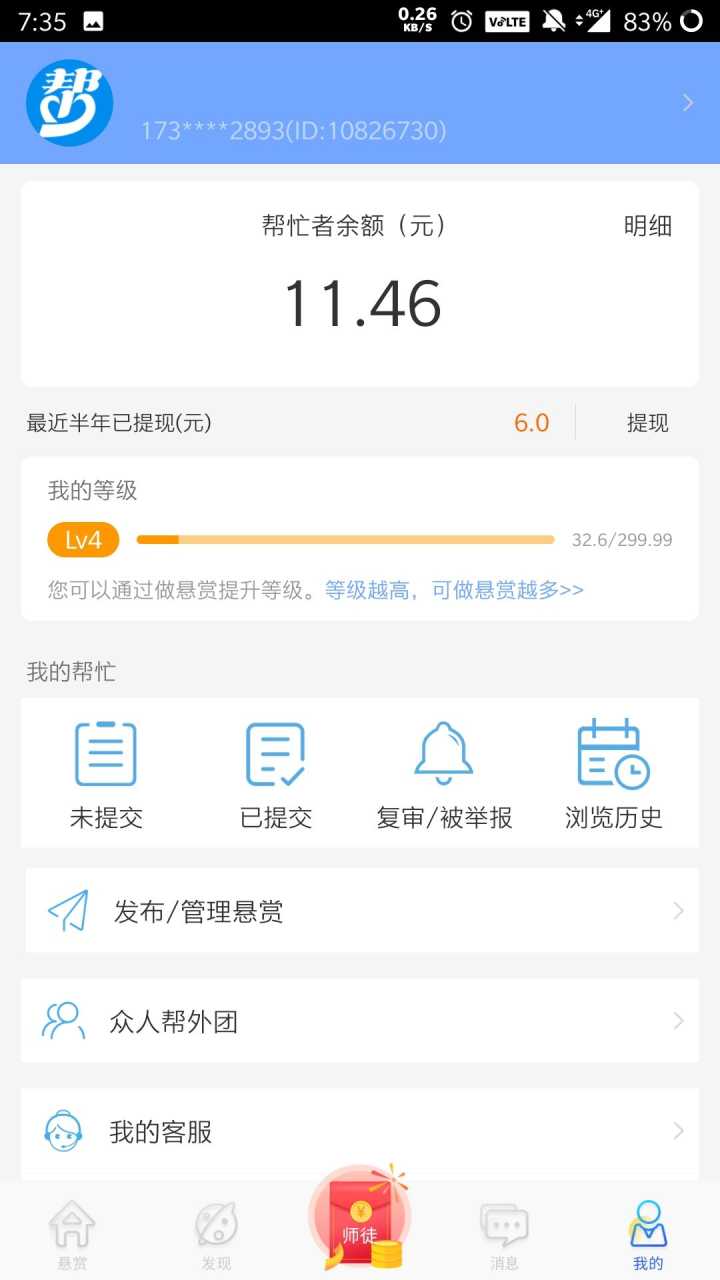720x1280 pixels.
Task: Open 浏览历史 browsing history
Action: (x=613, y=776)
